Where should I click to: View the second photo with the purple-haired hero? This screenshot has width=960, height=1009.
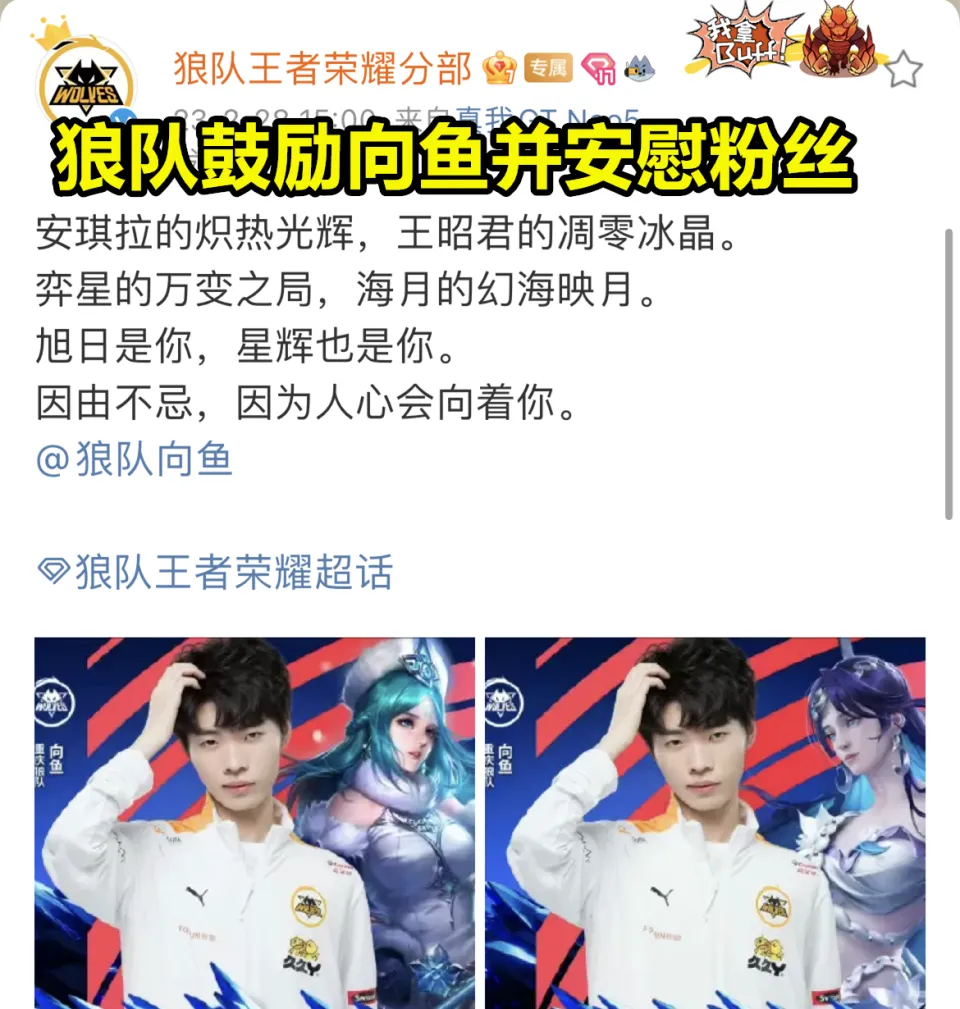[x=705, y=822]
